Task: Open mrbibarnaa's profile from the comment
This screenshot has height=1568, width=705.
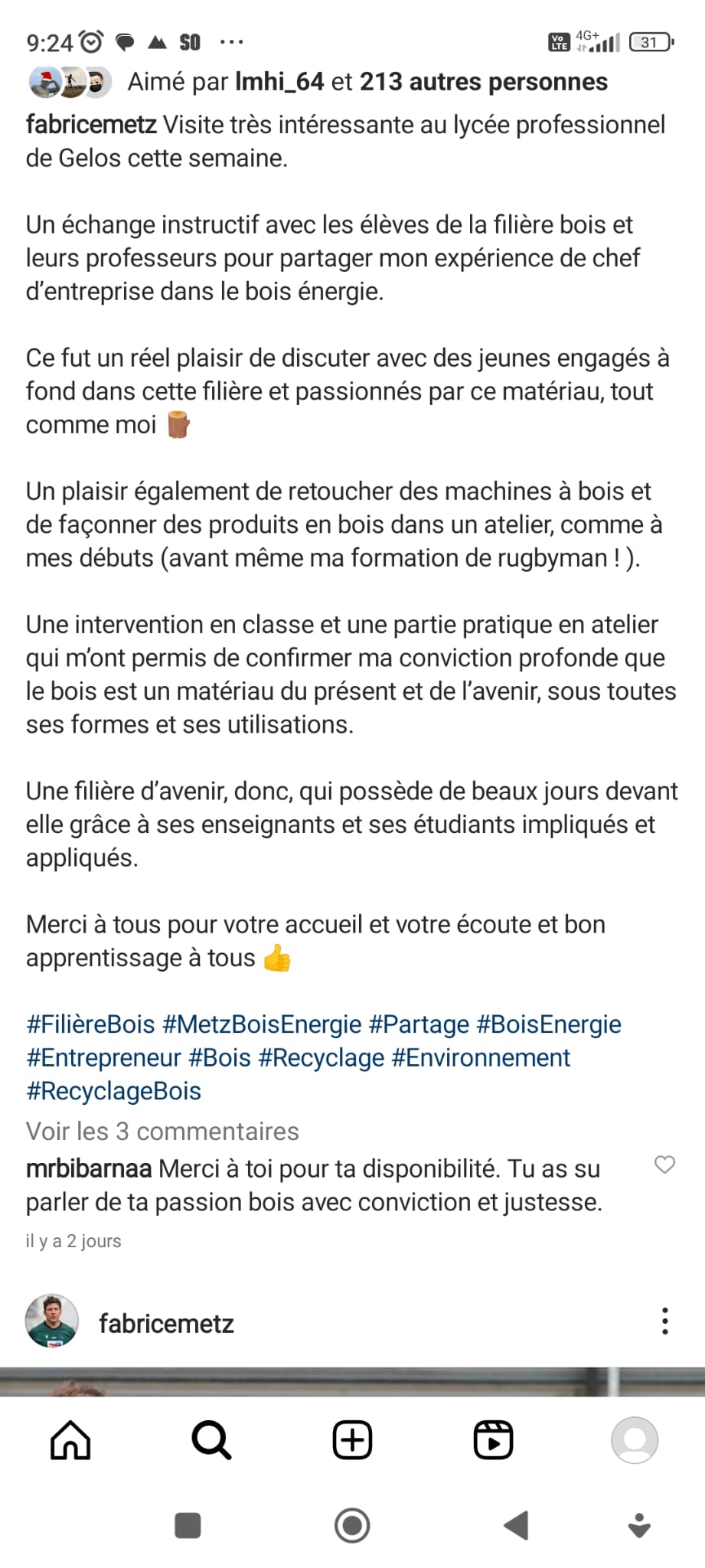Action: coord(89,1169)
